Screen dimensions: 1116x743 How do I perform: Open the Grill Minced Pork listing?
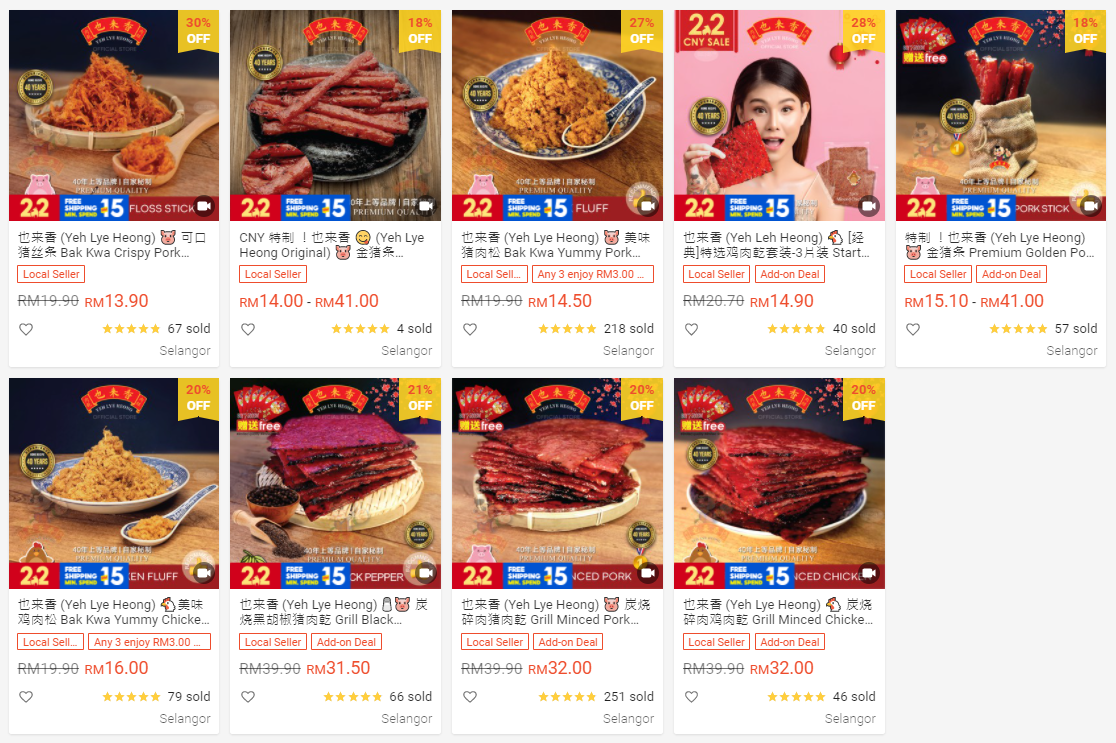[557, 483]
